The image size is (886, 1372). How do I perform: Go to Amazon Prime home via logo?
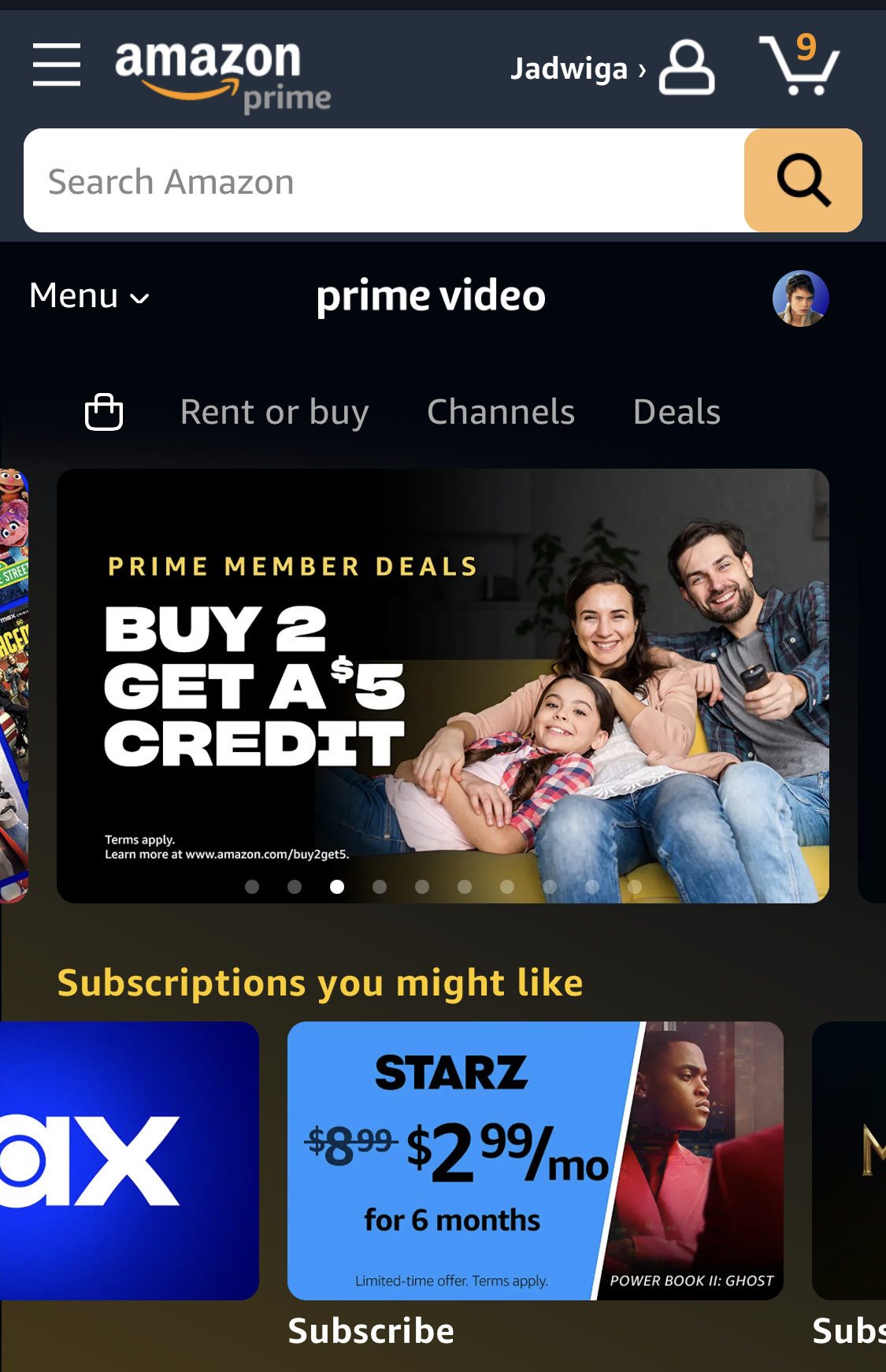coord(221,75)
